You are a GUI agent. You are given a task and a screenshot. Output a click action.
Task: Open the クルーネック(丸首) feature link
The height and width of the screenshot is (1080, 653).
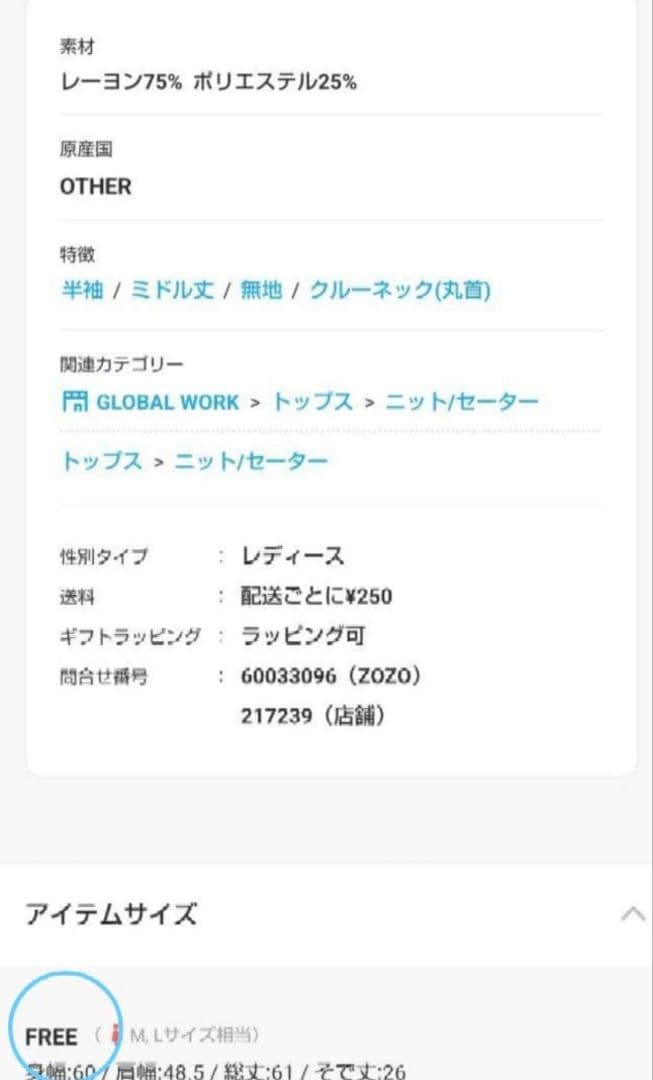(400, 291)
